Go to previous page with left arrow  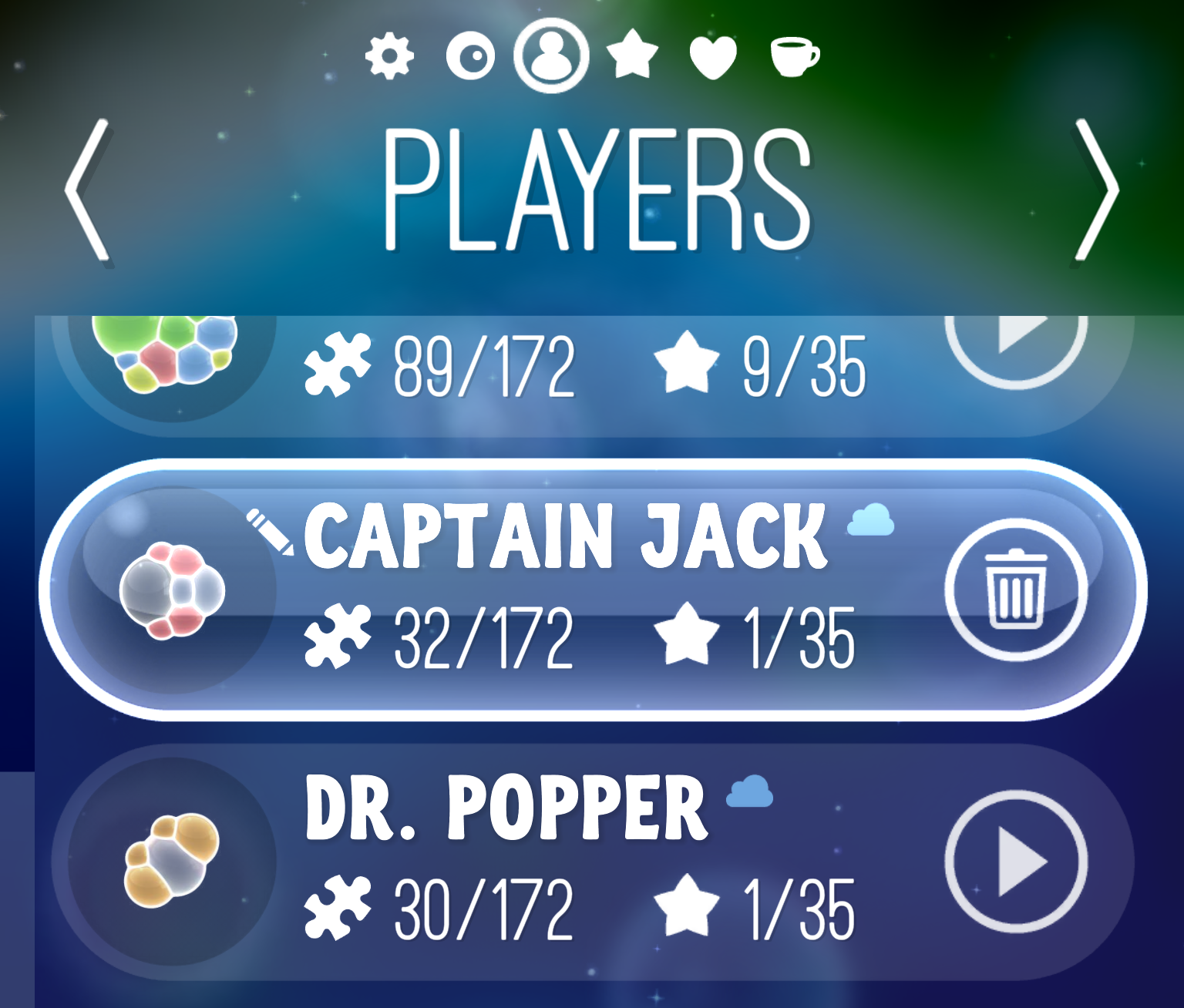(87, 190)
